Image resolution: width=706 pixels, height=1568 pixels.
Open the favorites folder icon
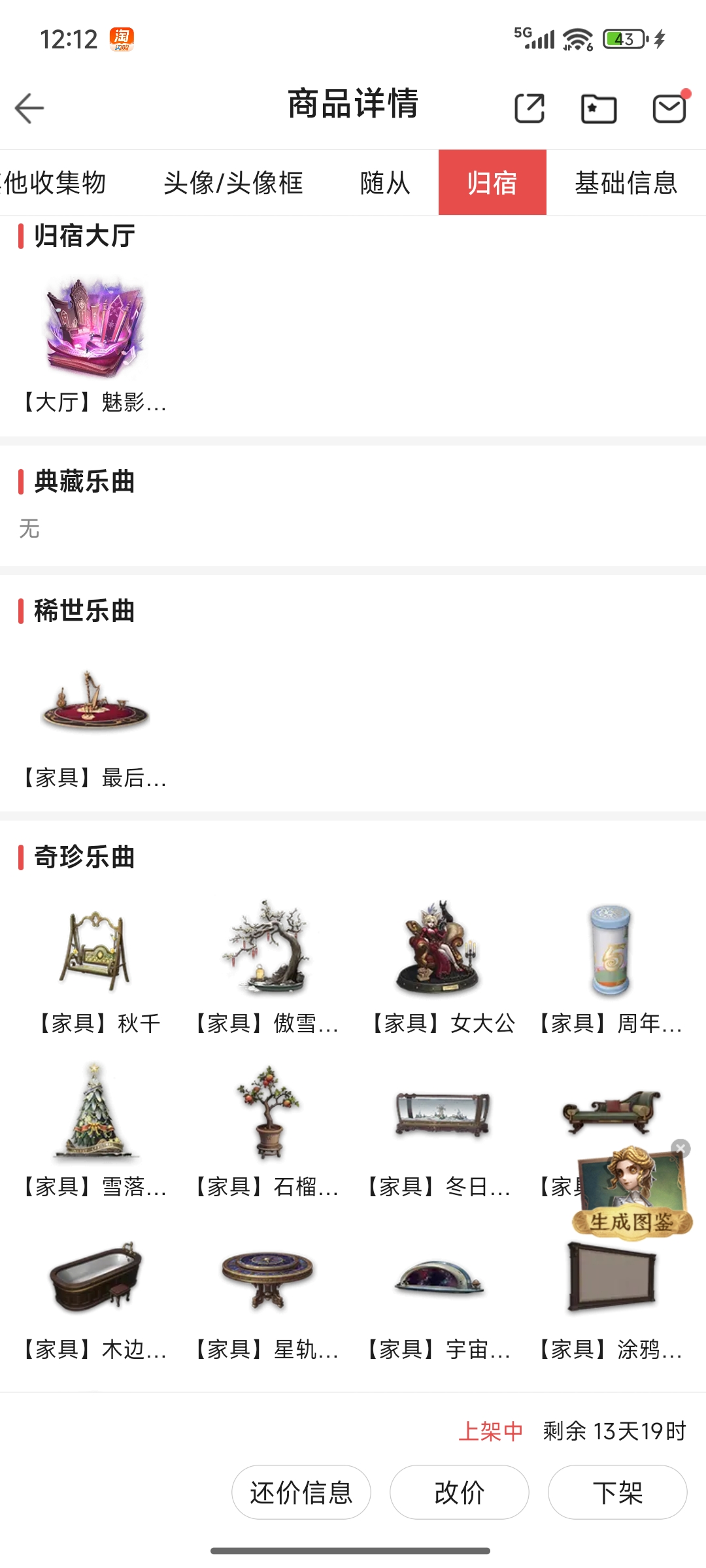[598, 108]
